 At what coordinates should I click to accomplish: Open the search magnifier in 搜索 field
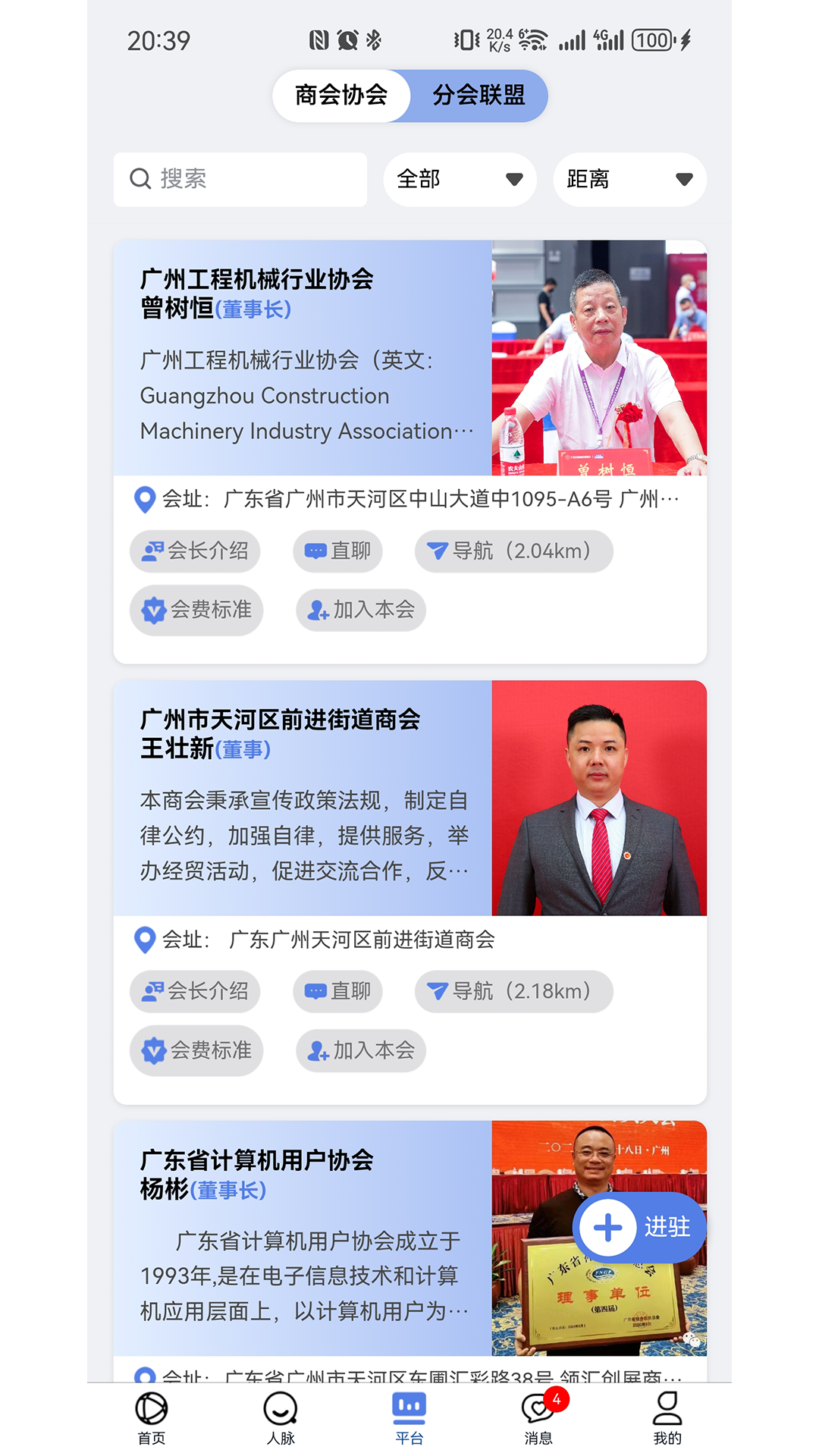[x=139, y=179]
